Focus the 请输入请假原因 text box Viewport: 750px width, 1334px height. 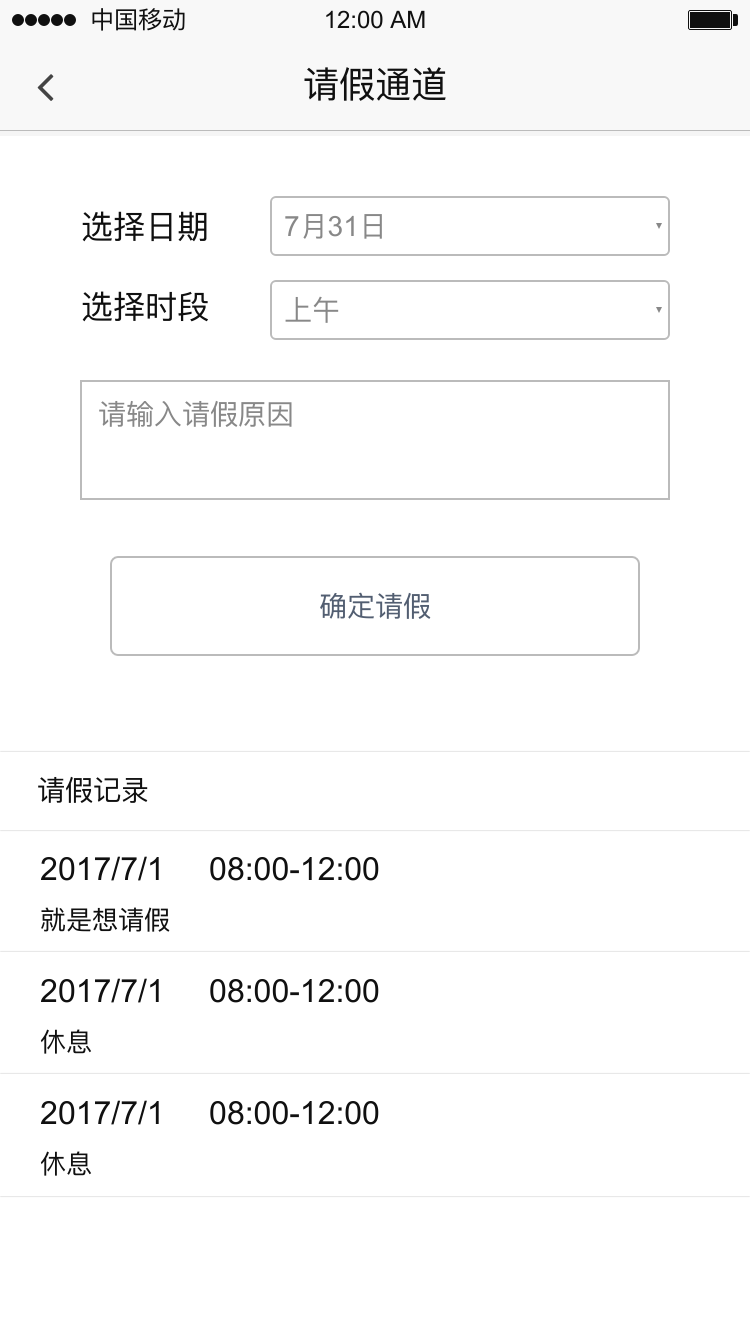tap(374, 439)
